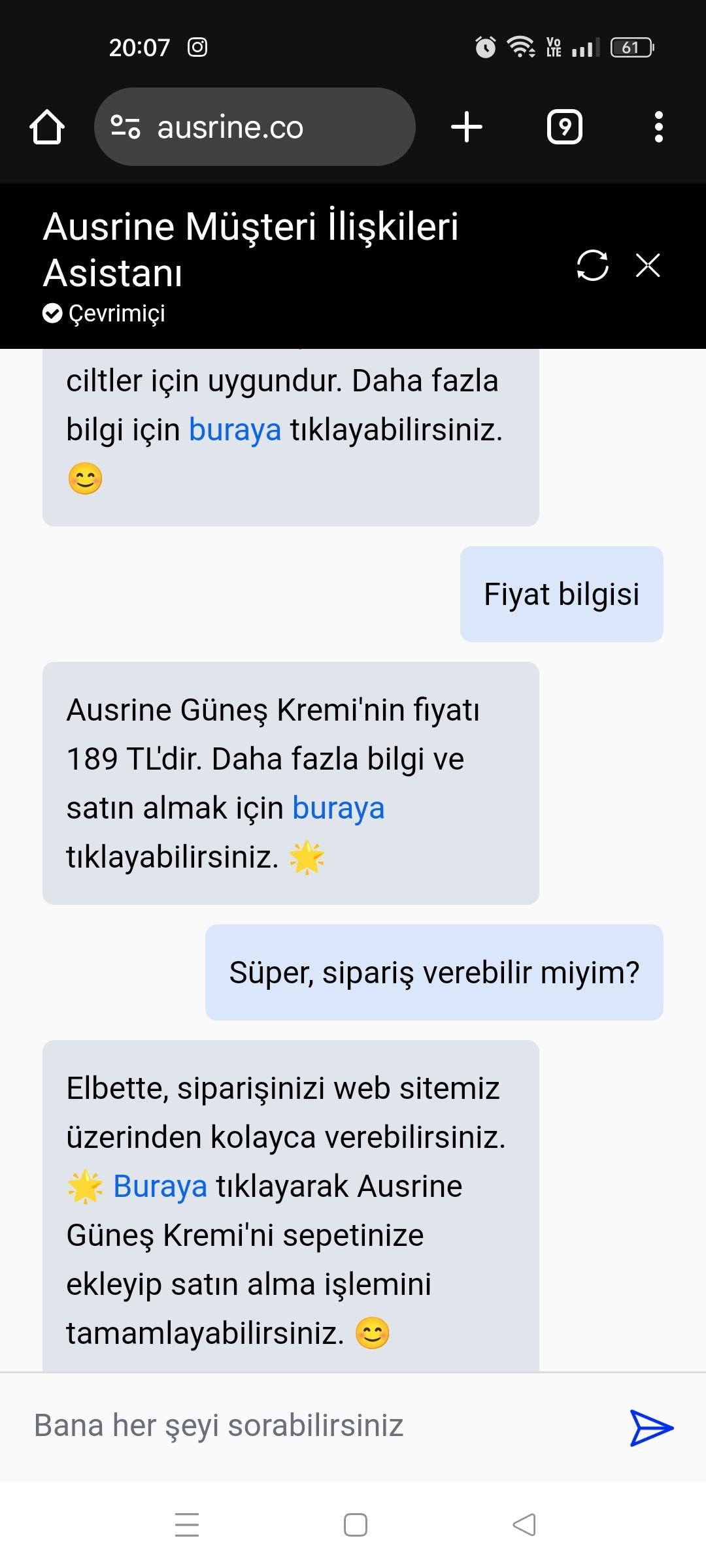Open 'buraya' link in the 189 TL price message
This screenshot has width=706, height=1568.
338,808
